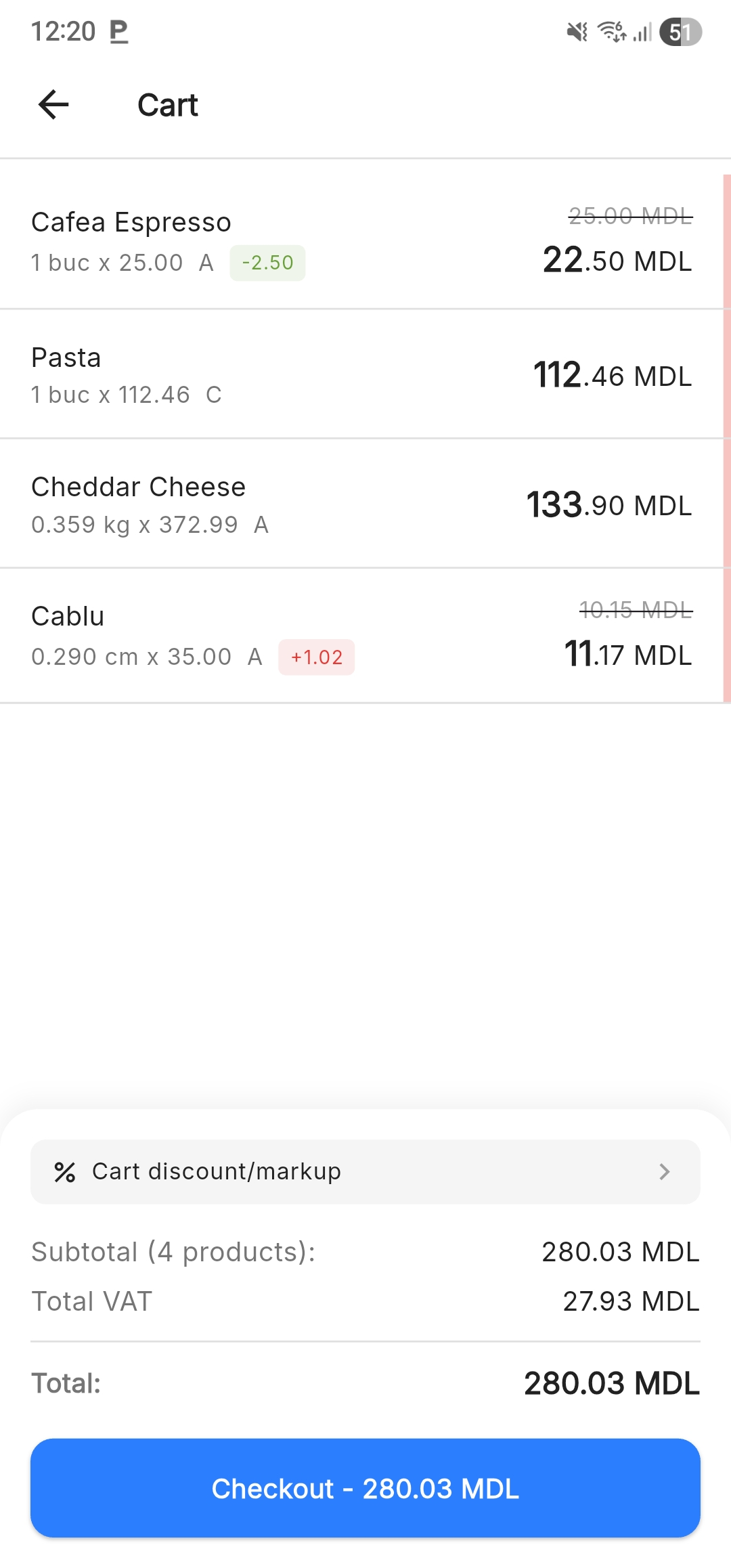Select the Cablu cart item
Image resolution: width=731 pixels, height=1568 pixels.
click(x=361, y=636)
